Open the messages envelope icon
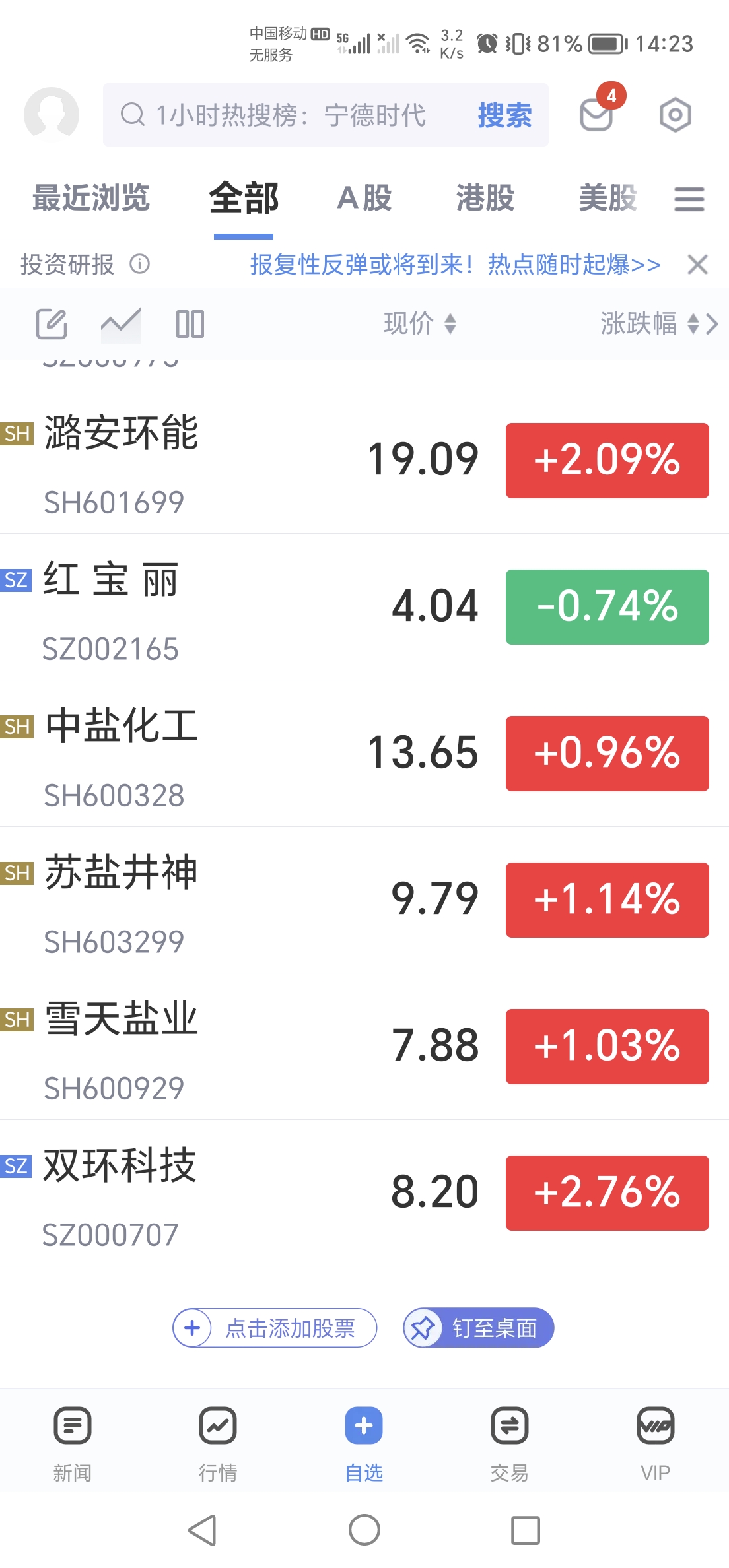The height and width of the screenshot is (1568, 729). tap(598, 114)
